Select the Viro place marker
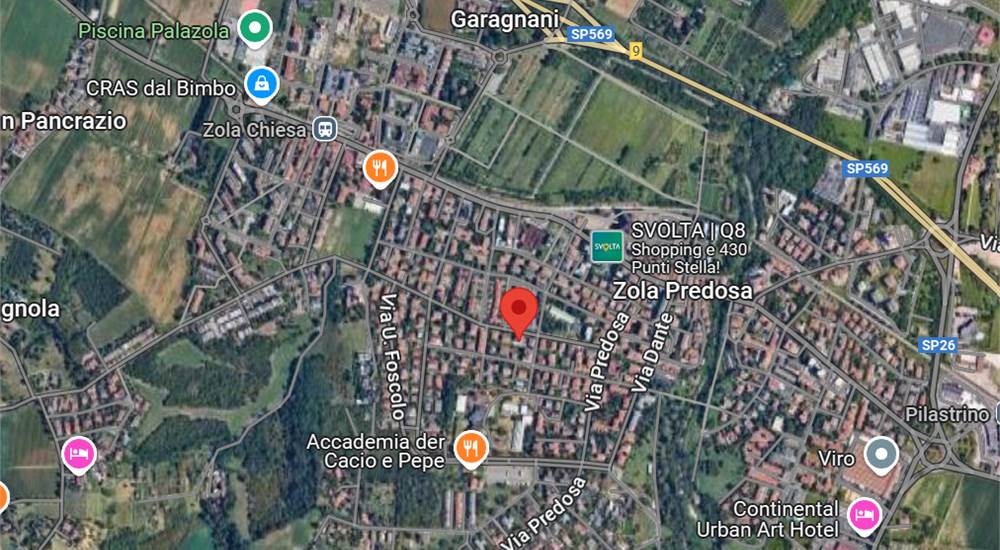 pyautogui.click(x=881, y=455)
